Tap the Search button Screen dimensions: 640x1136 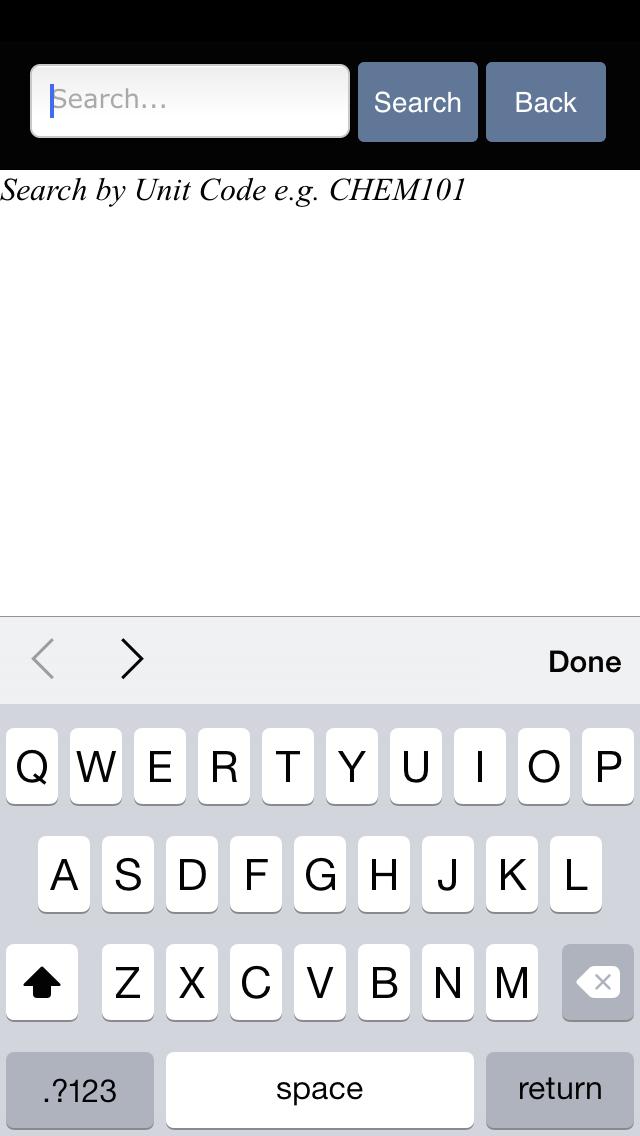tap(417, 102)
